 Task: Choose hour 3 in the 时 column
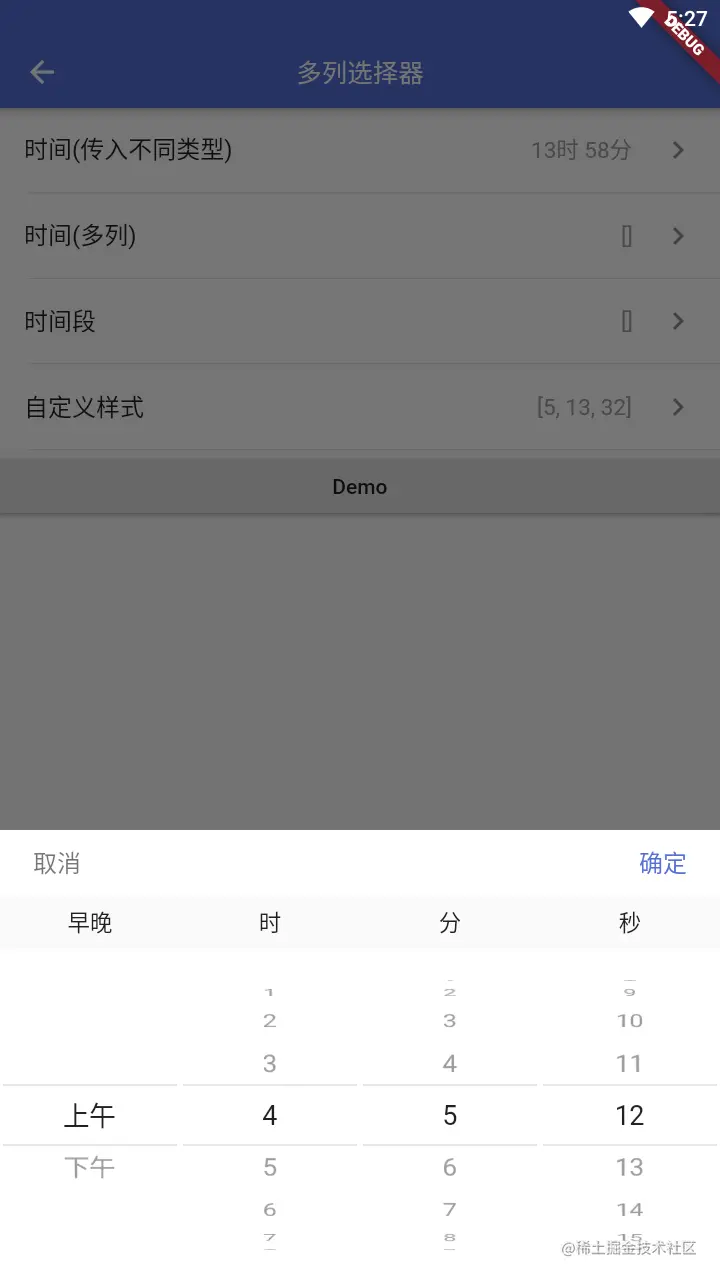pos(270,1063)
